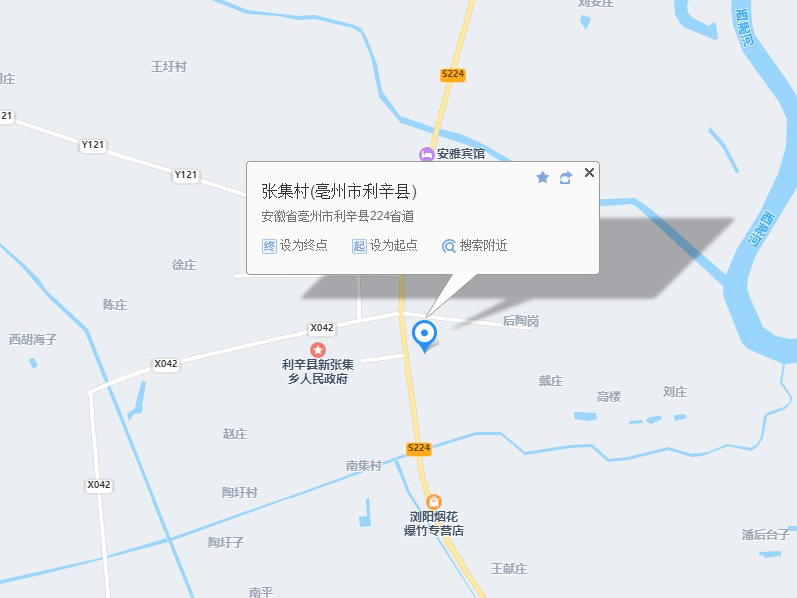The width and height of the screenshot is (797, 598).
Task: Open the 安雅宾馆 hotel marker
Action: coord(427,154)
